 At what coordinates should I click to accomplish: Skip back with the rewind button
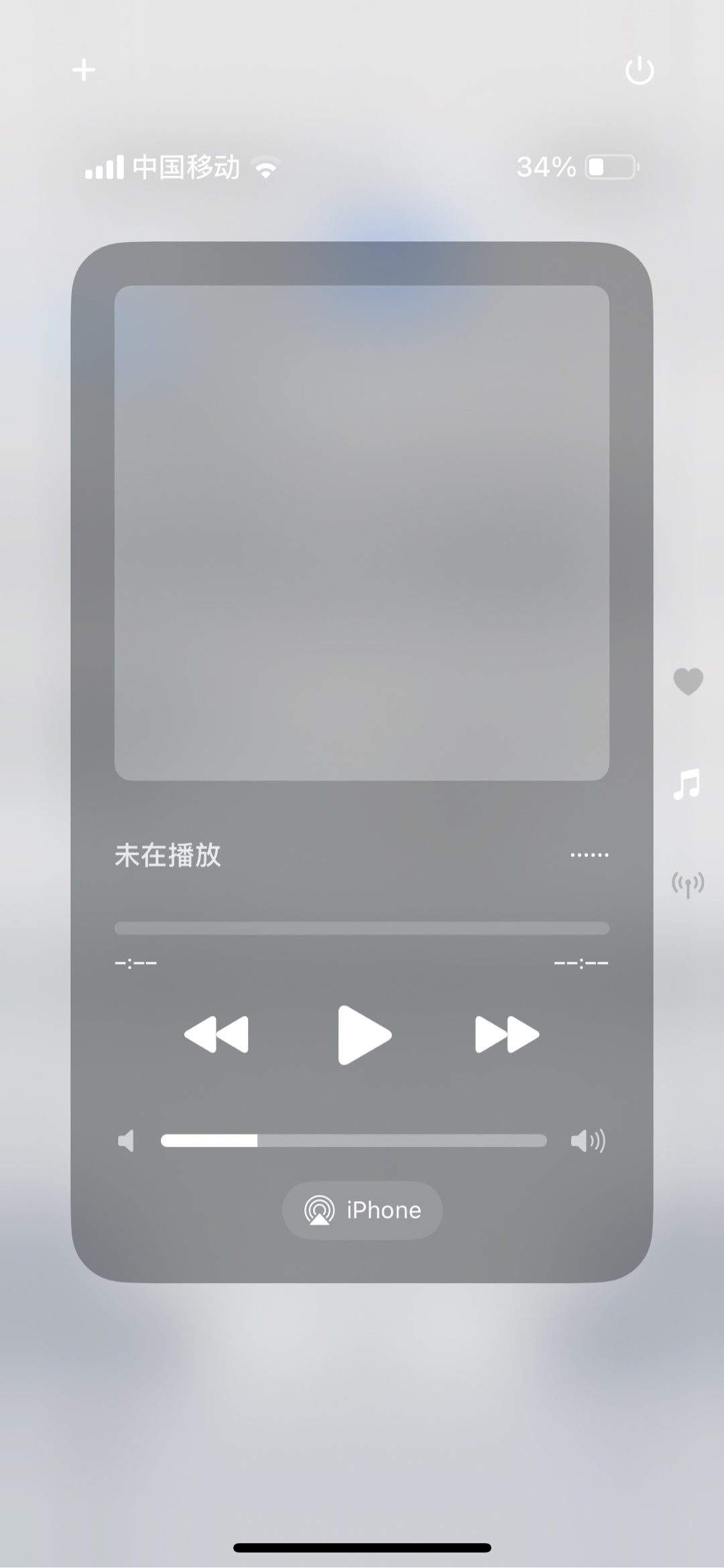click(x=217, y=1034)
